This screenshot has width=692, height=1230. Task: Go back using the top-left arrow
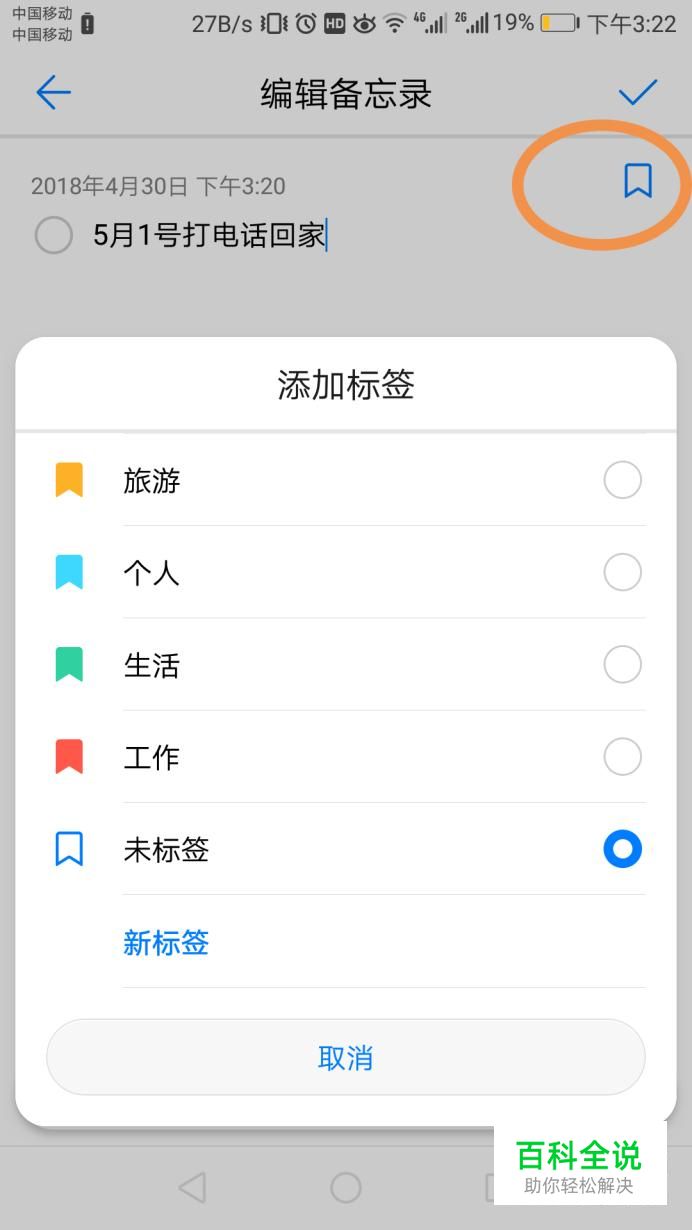coord(53,93)
